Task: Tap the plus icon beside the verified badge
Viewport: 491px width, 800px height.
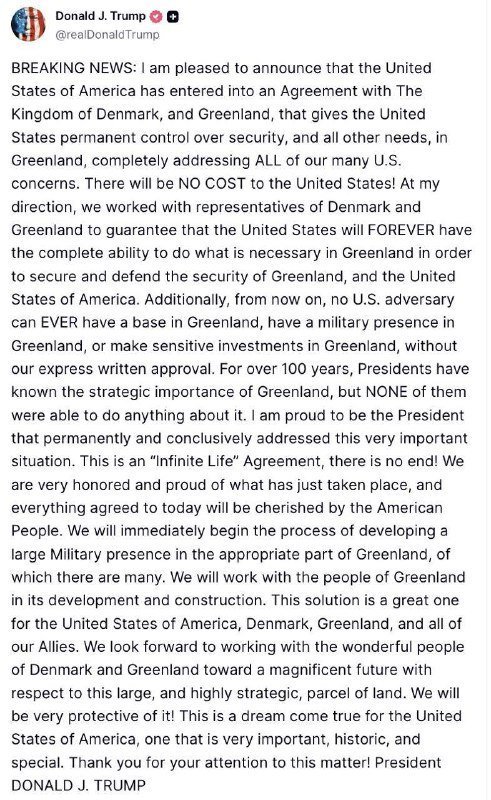Action: coord(173,17)
